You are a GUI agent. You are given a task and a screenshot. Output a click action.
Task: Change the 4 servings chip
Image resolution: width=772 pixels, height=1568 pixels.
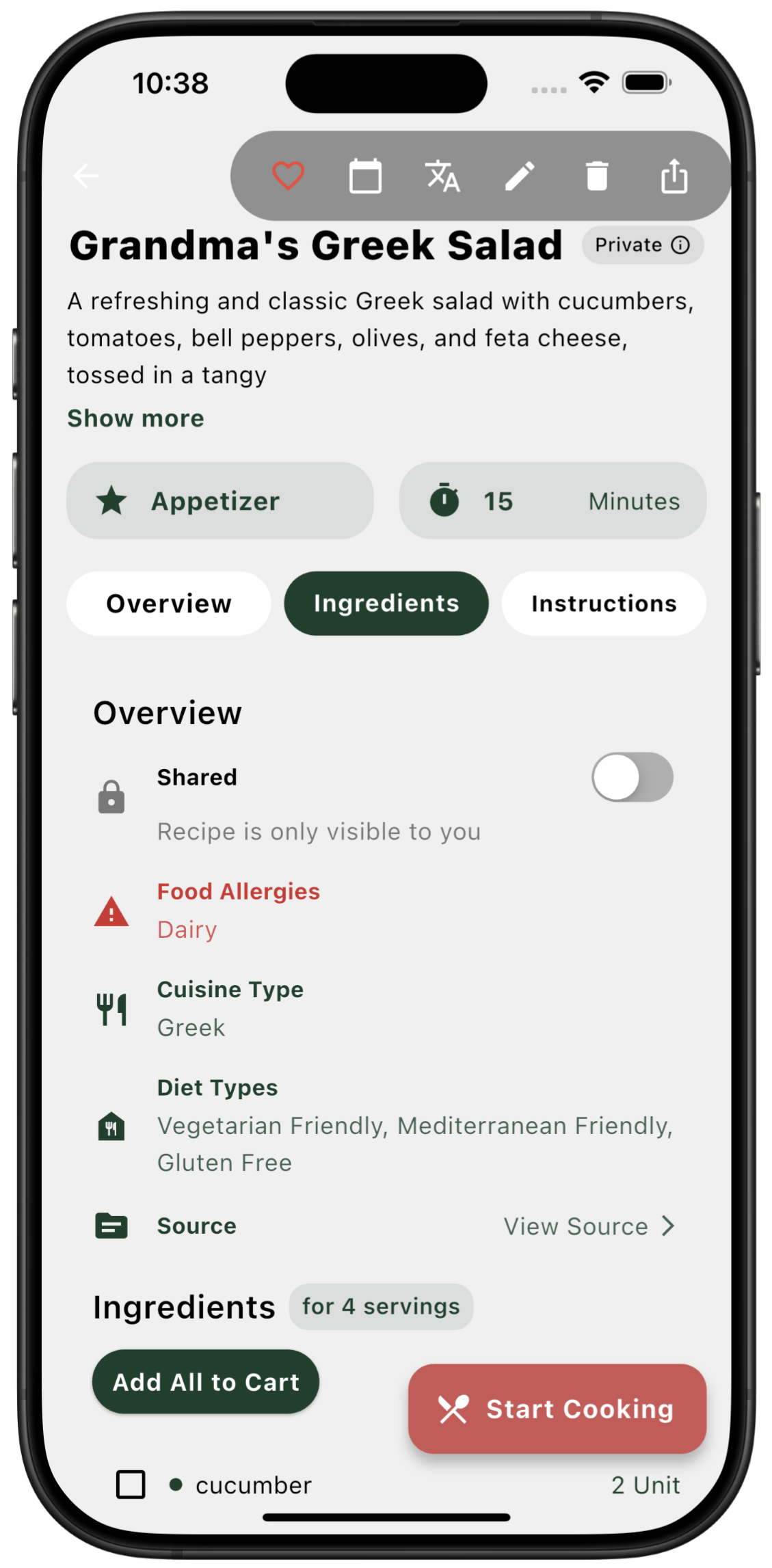[381, 1307]
